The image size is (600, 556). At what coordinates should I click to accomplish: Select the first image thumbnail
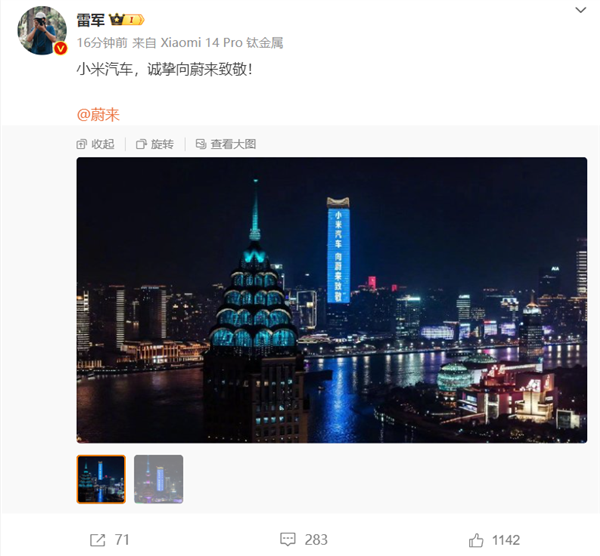coord(101,479)
